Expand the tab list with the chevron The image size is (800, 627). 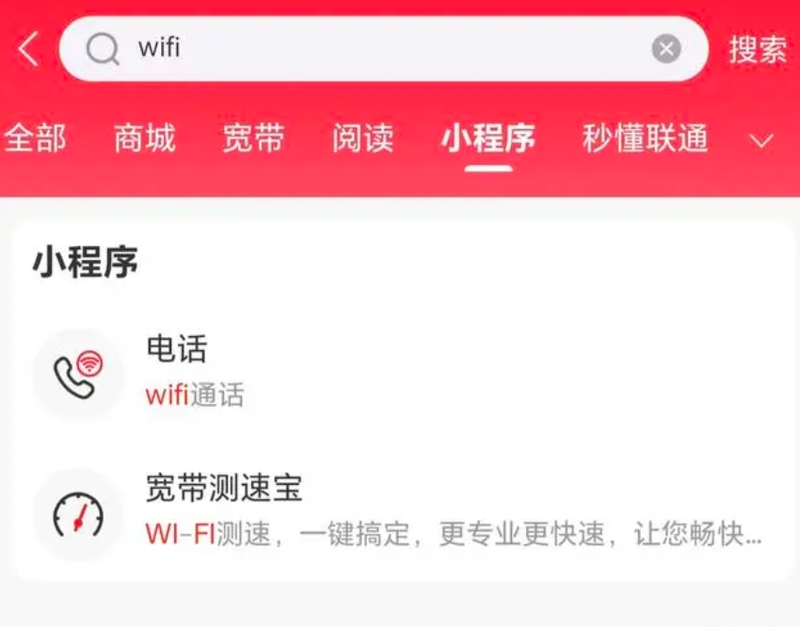click(x=762, y=140)
